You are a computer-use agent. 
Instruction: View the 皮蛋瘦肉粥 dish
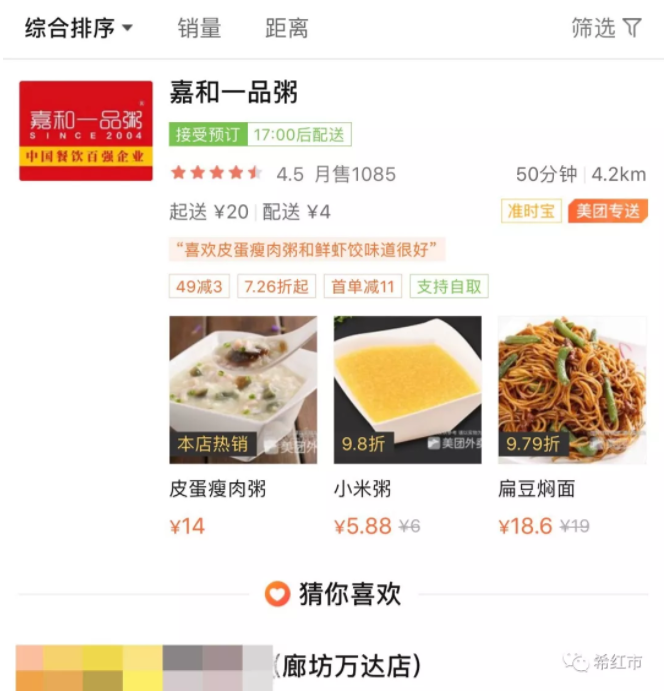(x=243, y=390)
